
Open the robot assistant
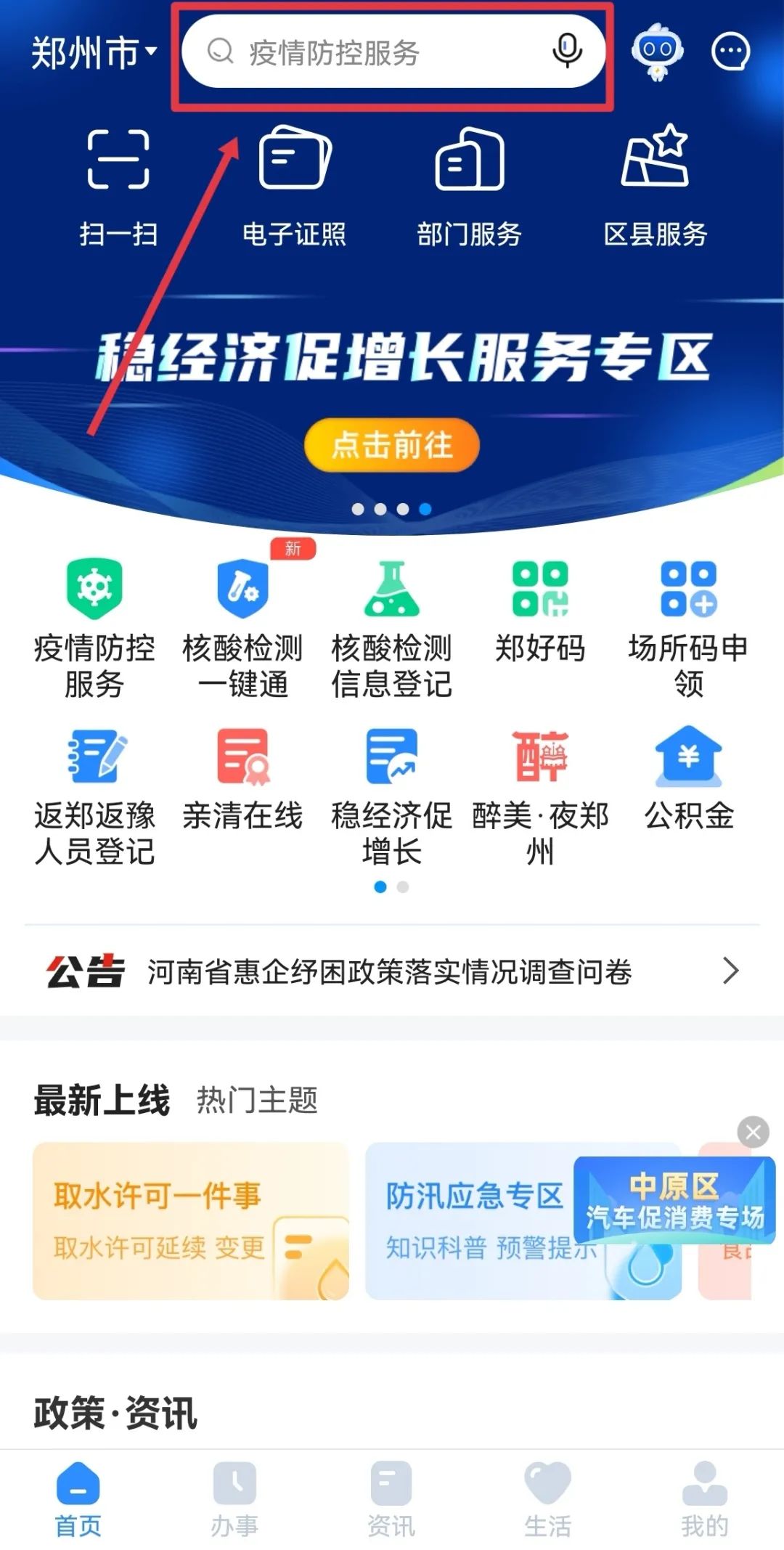point(657,51)
